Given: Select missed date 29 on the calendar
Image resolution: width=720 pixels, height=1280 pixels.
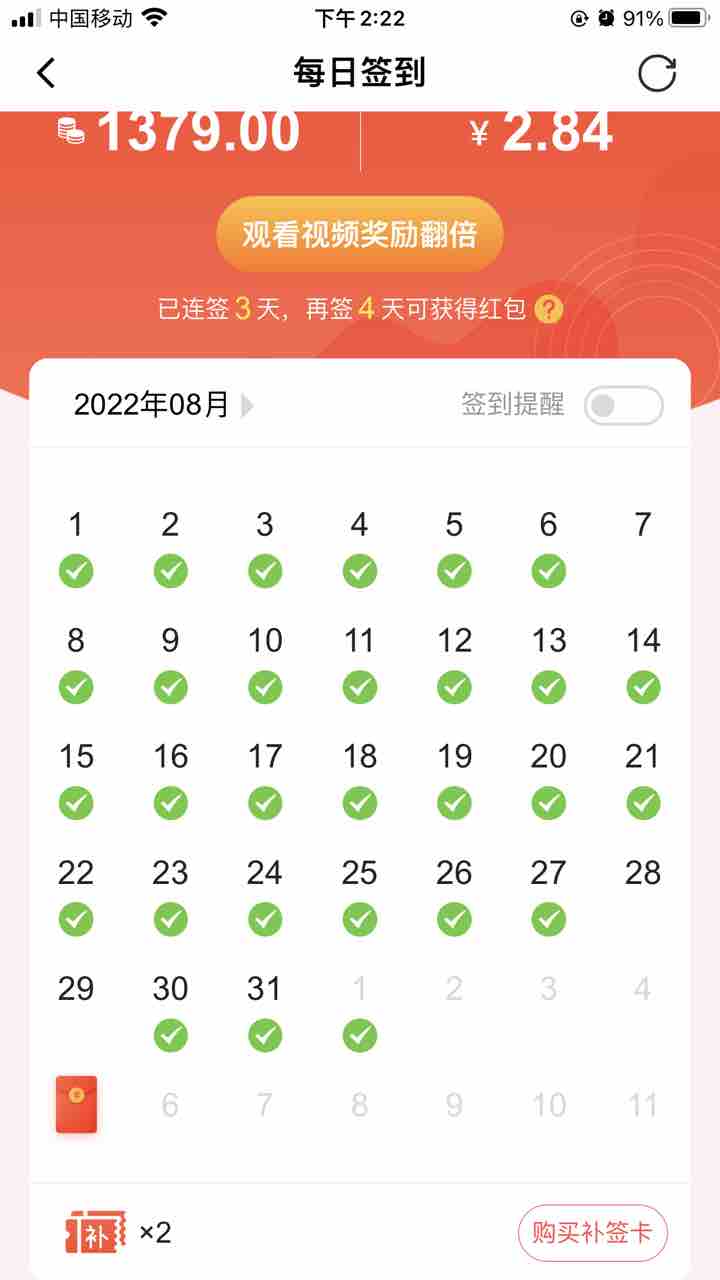Looking at the screenshot, I should (76, 989).
